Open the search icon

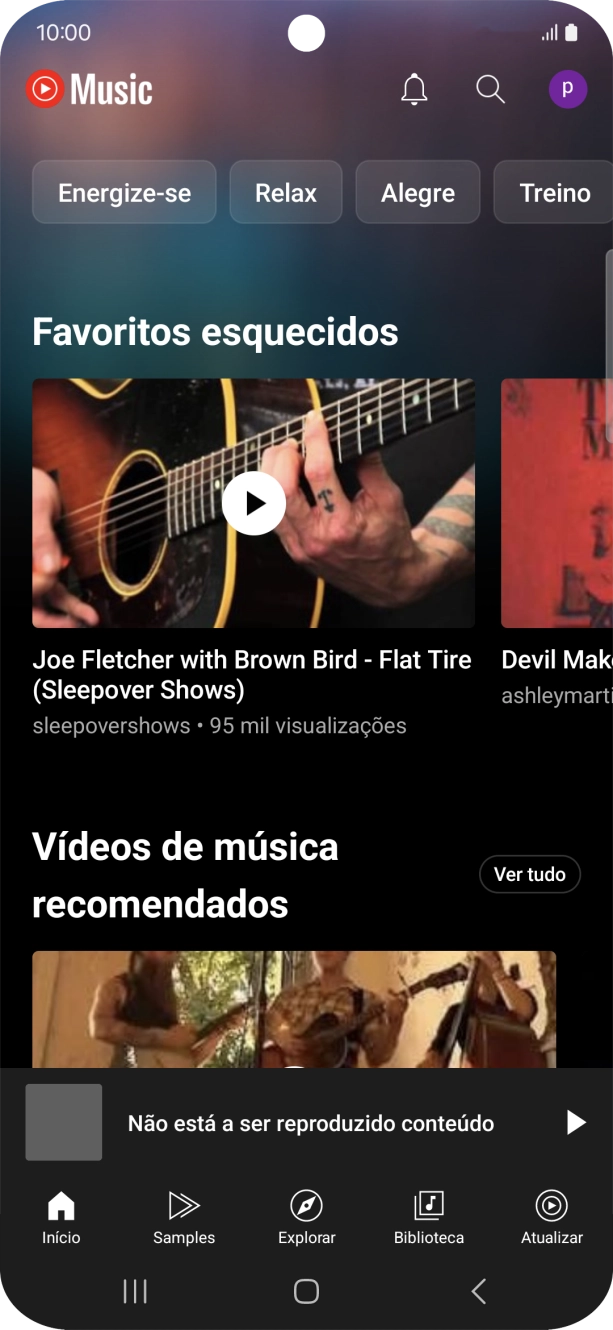point(490,90)
